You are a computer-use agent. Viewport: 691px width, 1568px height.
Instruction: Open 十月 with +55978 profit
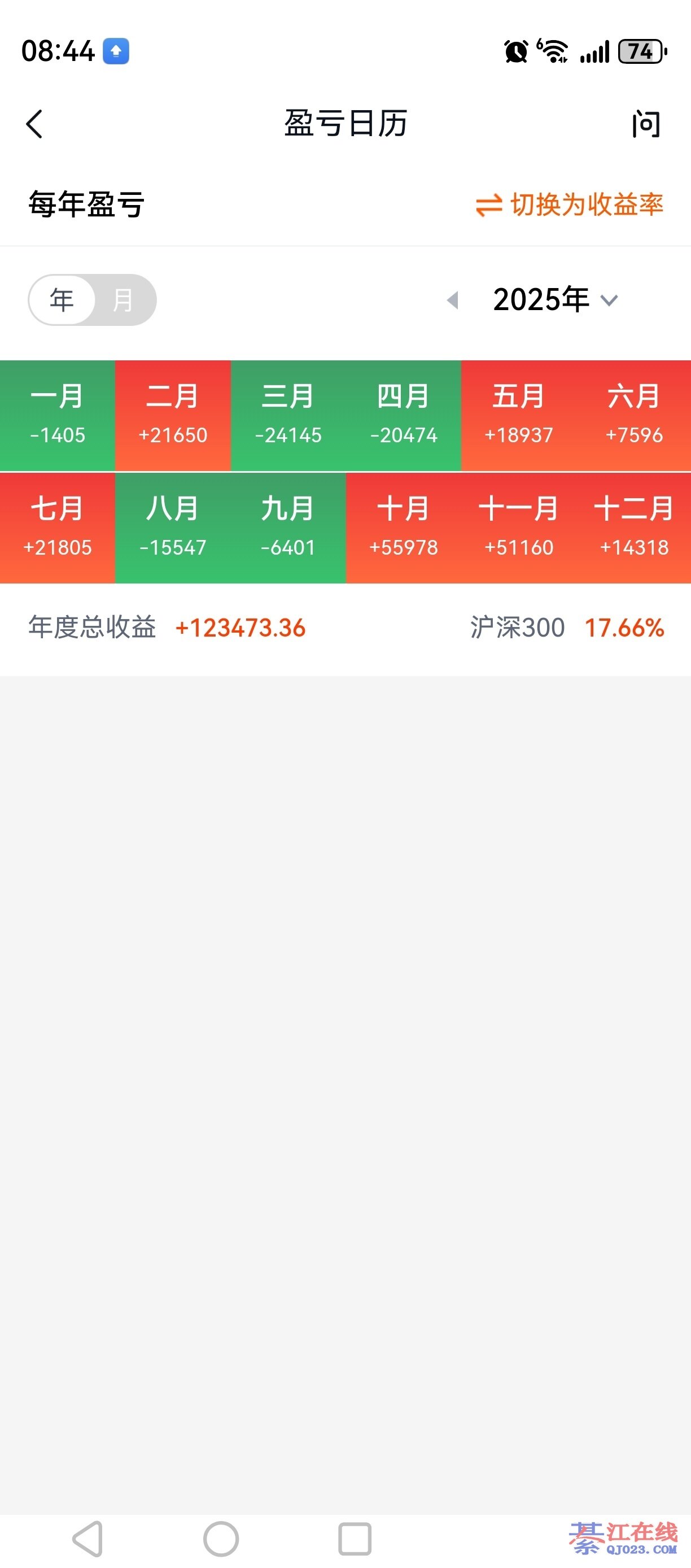403,528
